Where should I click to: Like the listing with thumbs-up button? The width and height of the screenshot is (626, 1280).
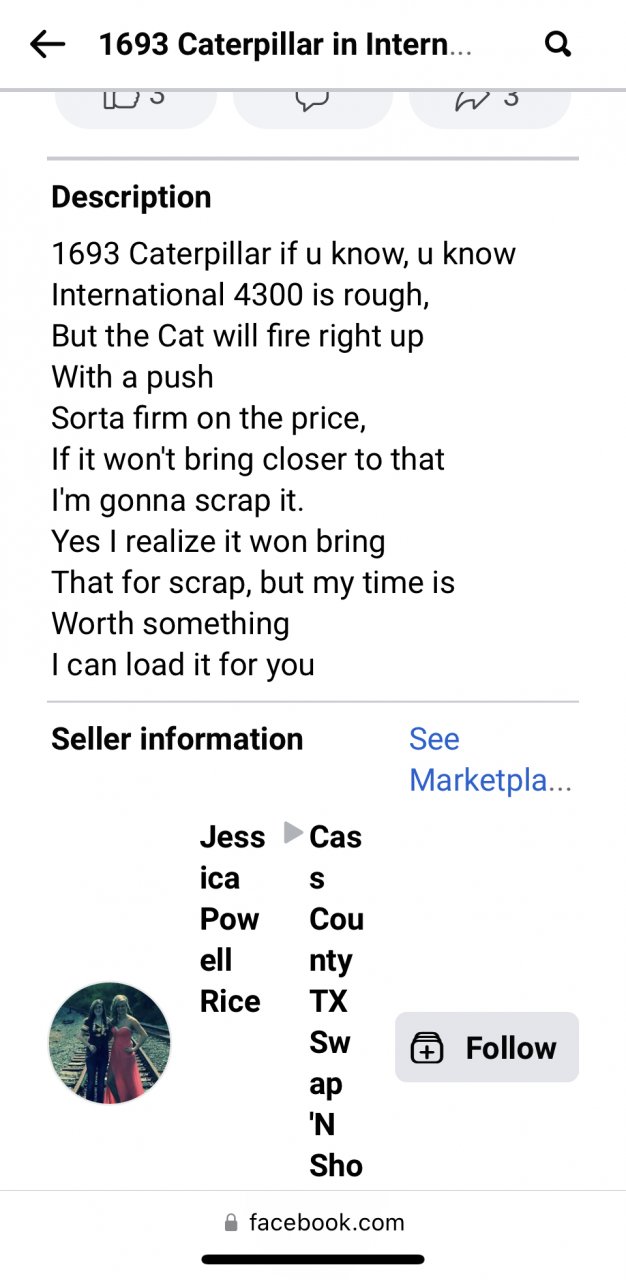[x=135, y=104]
